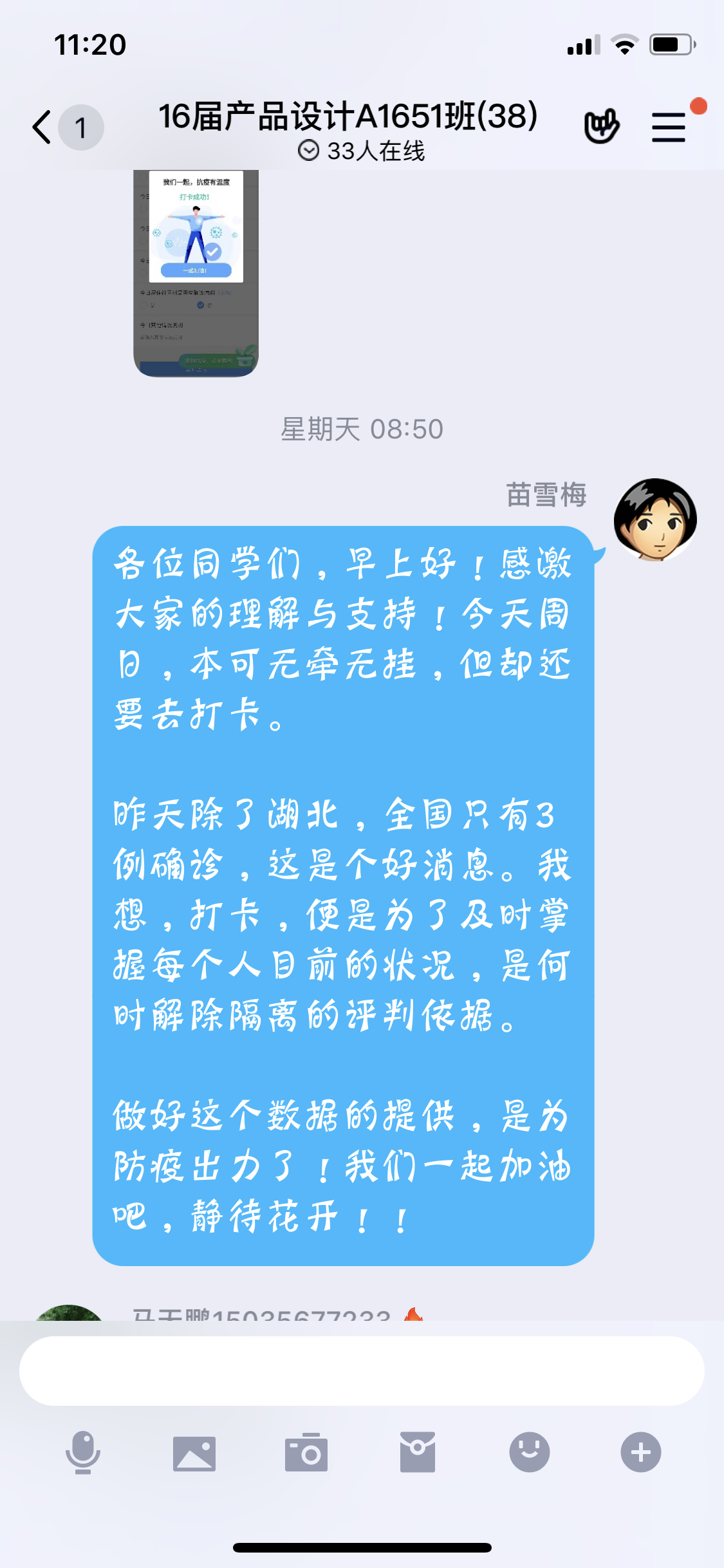Record a voice message with the microphone
Screen dimensions: 724x1568
click(x=83, y=1453)
